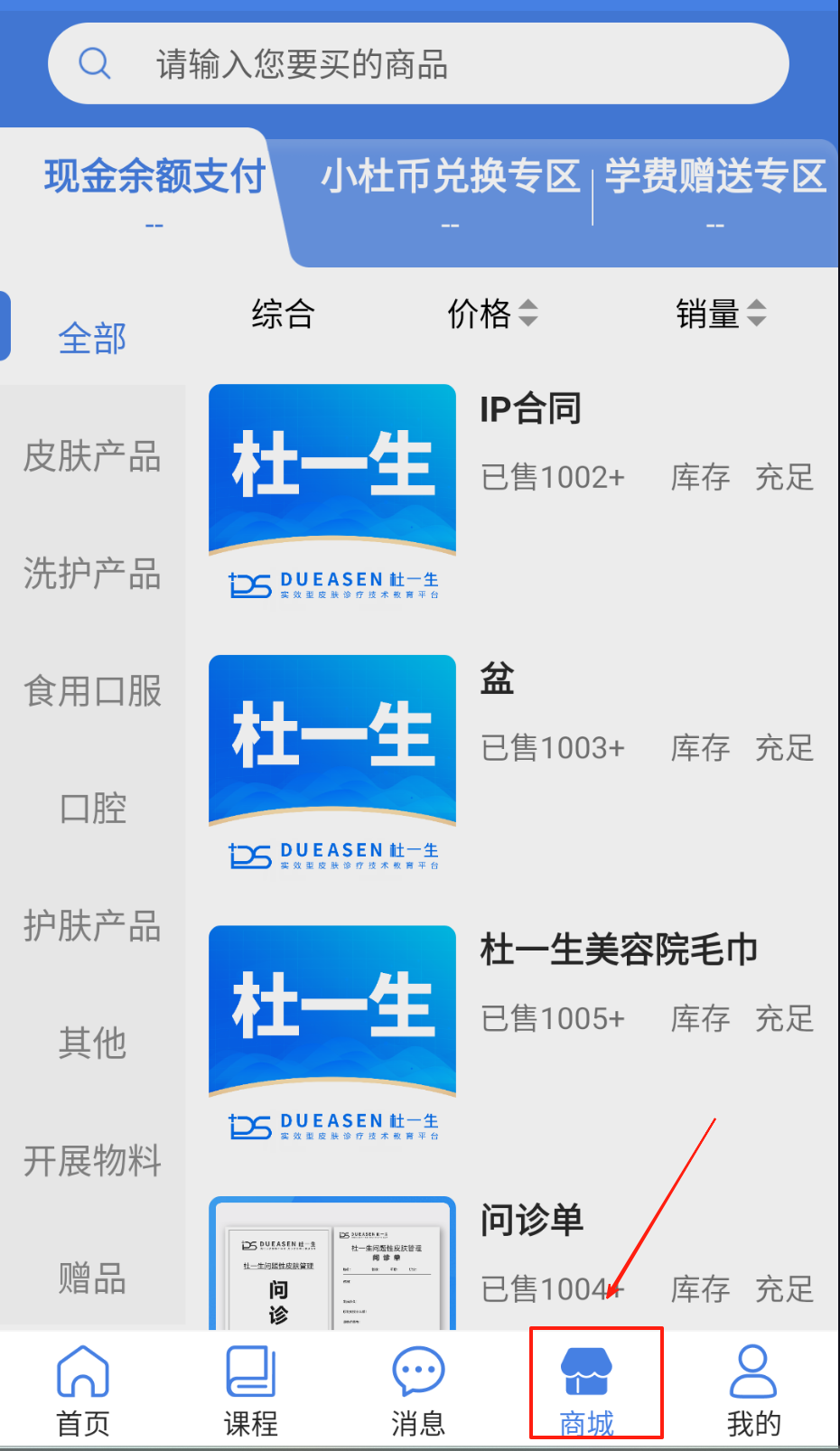Sort products by 综合
The width and height of the screenshot is (840, 1451).
283,314
